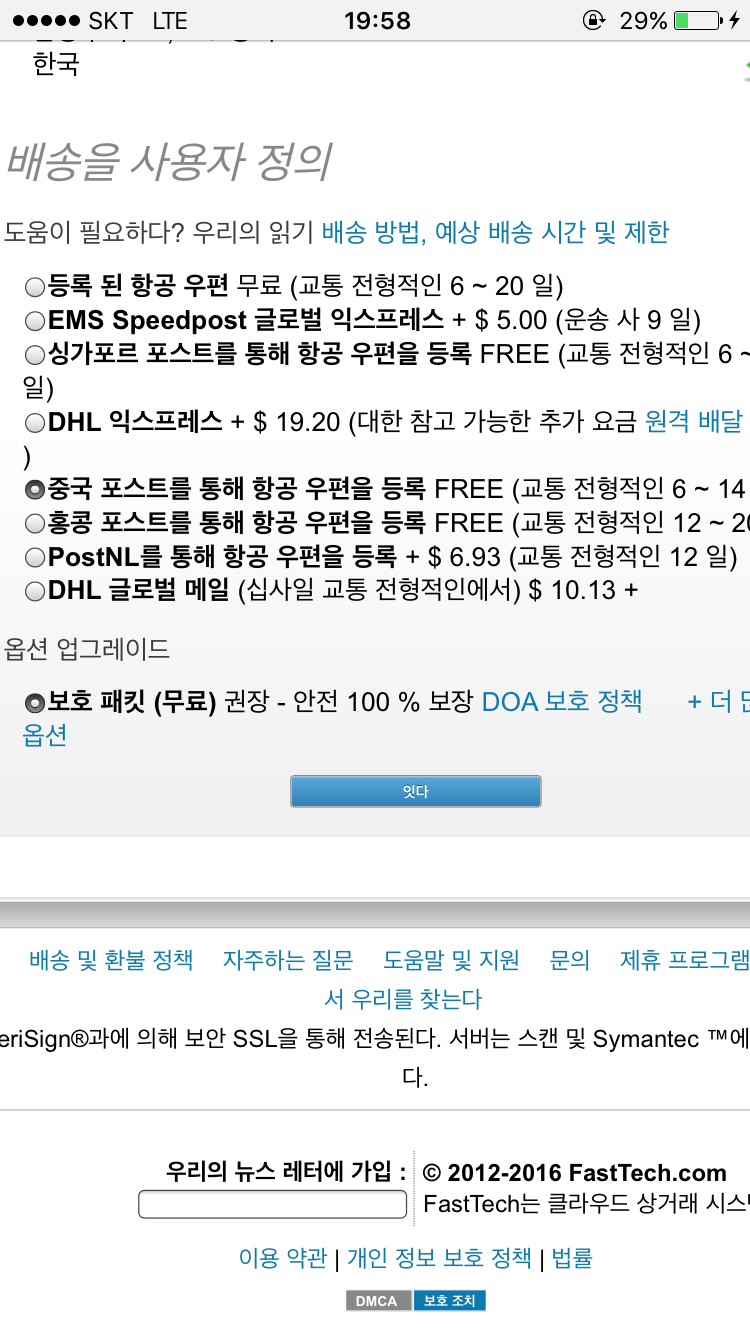This screenshot has height=1334, width=750.
Task: Open 도움말 및 지원 link
Action: click(451, 961)
